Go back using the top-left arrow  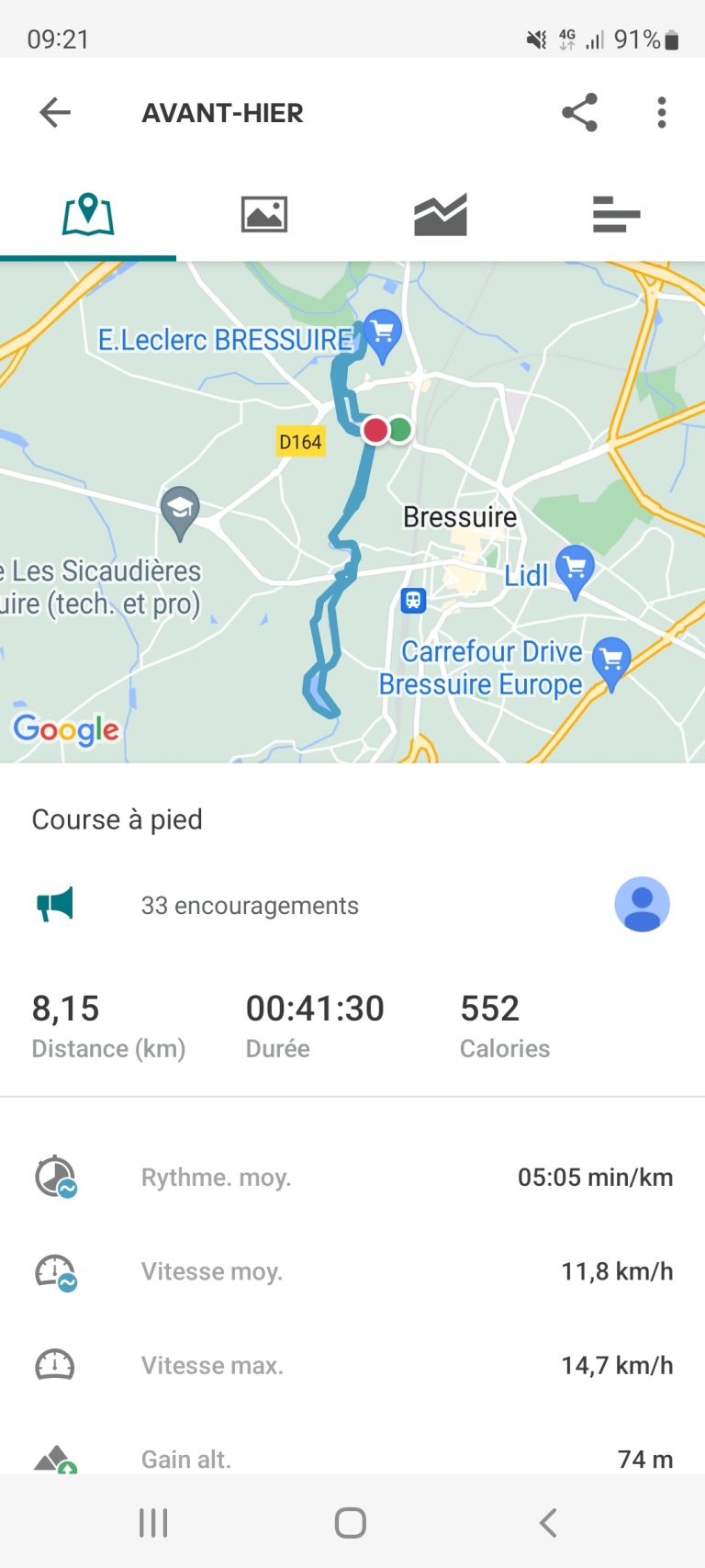[55, 113]
